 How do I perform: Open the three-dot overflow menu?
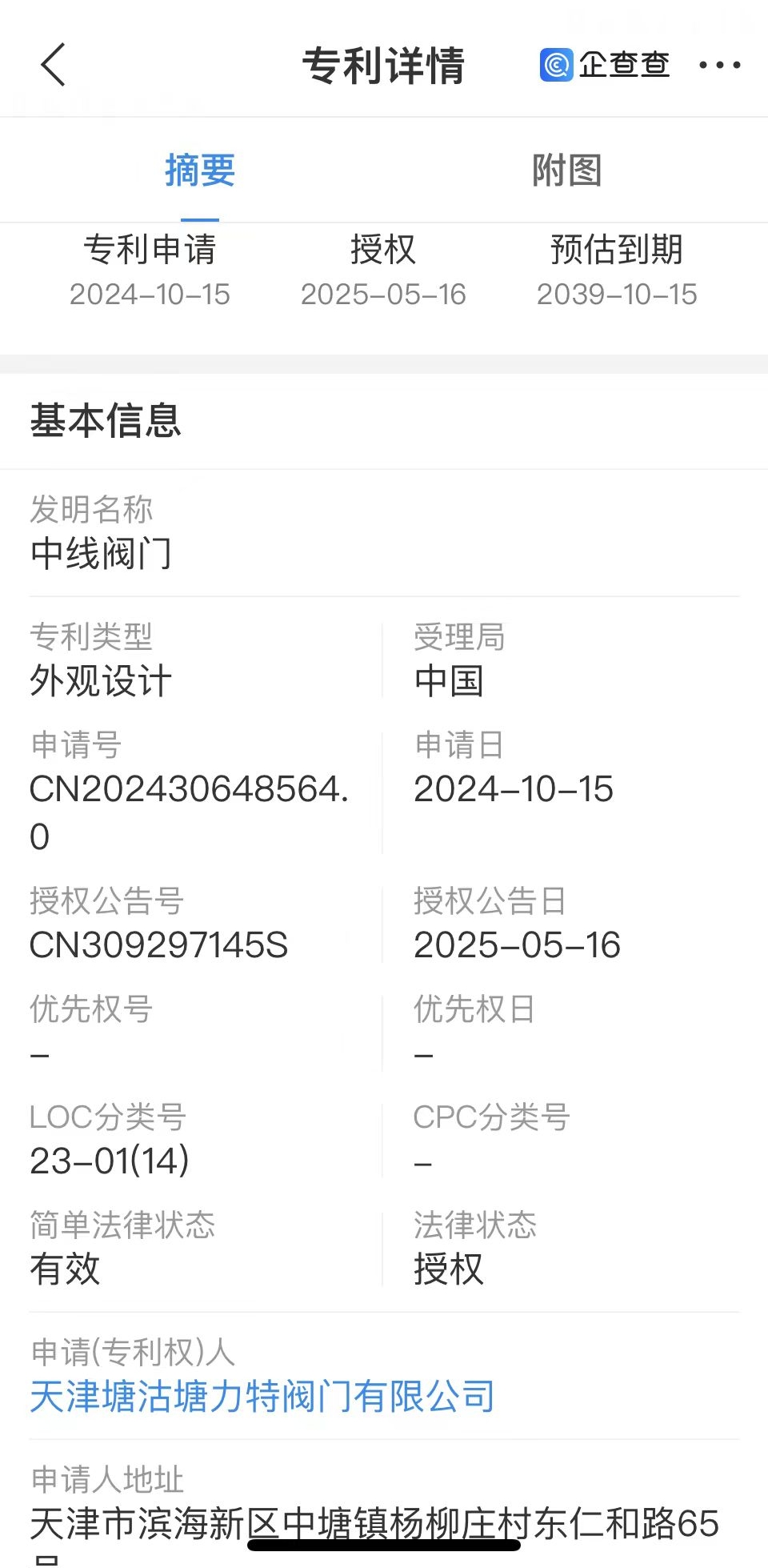click(719, 65)
